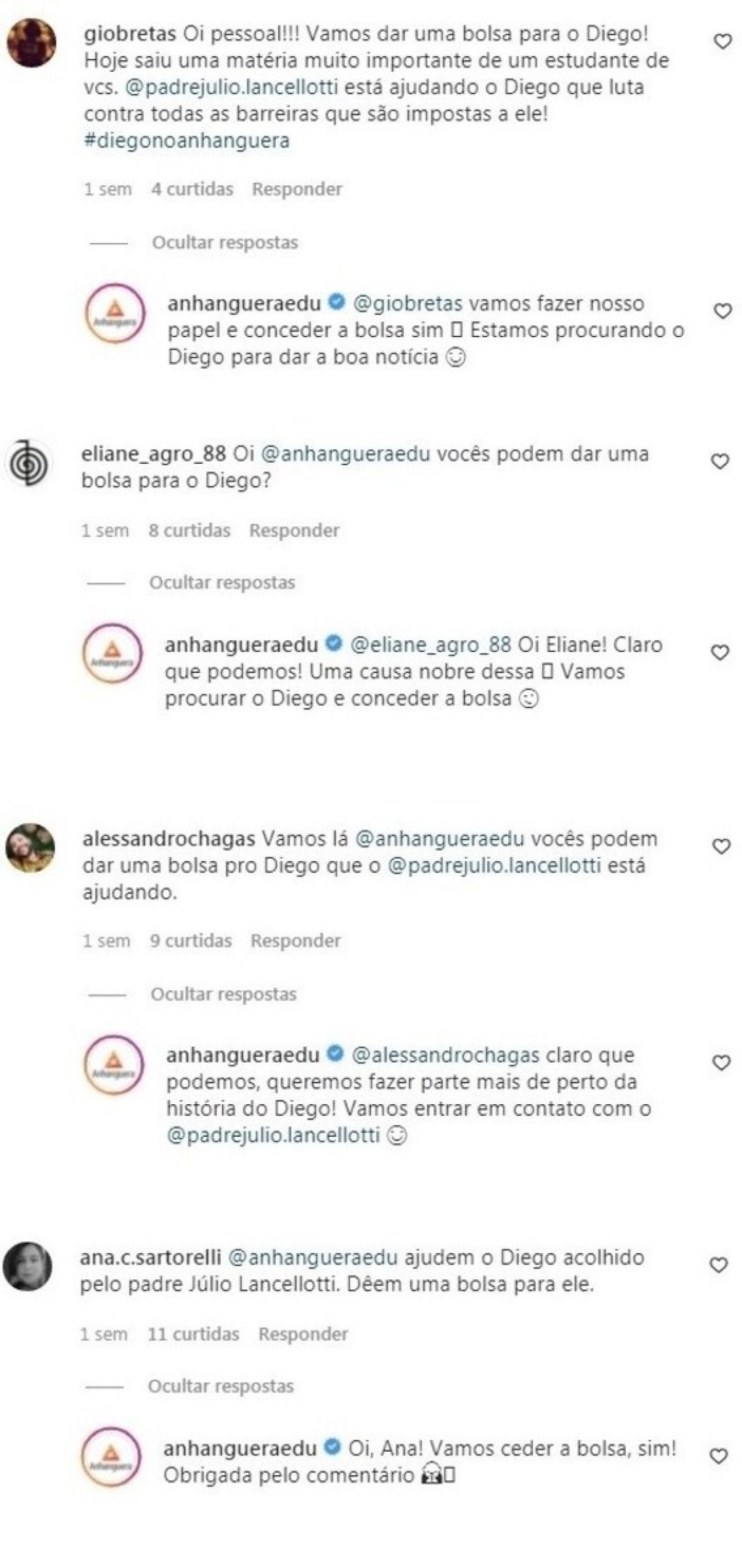Open @padrejulio.lancellotti mention in alessandrochagas's comment
The width and height of the screenshot is (742, 1568).
[494, 865]
